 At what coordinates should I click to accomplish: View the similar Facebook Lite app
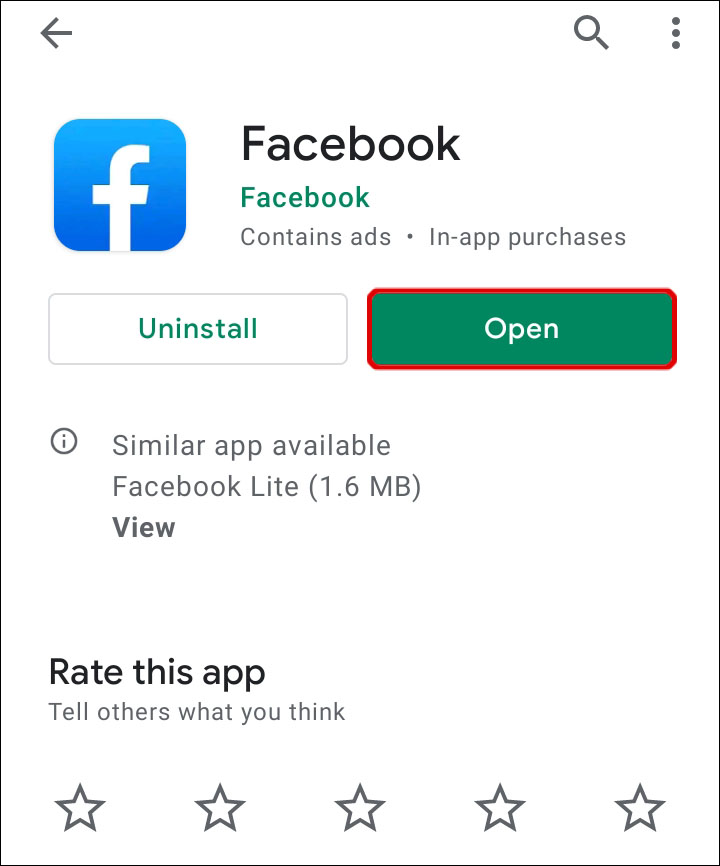pyautogui.click(x=144, y=527)
